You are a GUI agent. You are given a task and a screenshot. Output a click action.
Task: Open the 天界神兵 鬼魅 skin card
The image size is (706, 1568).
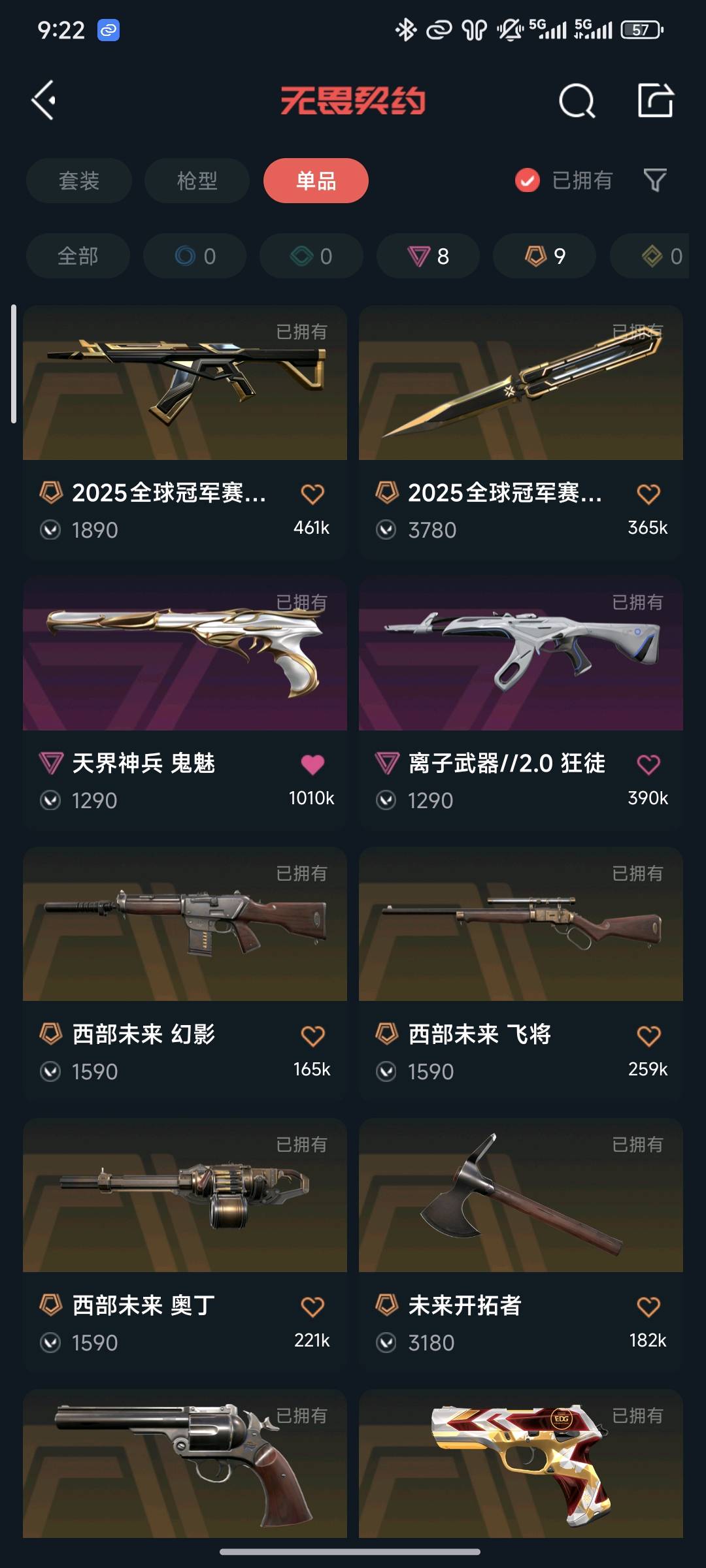[185, 653]
